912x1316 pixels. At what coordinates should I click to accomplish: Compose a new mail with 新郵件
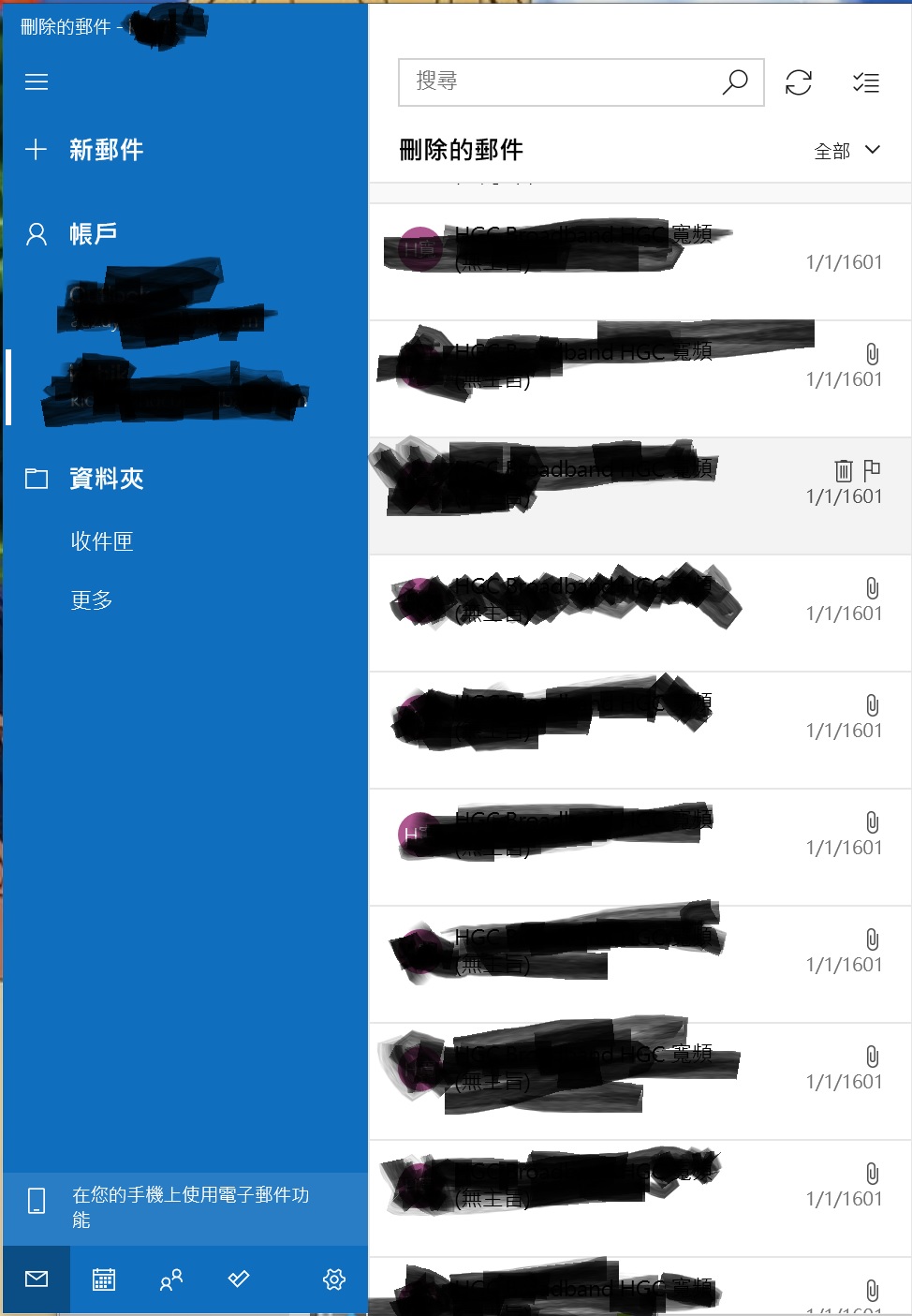[x=105, y=150]
